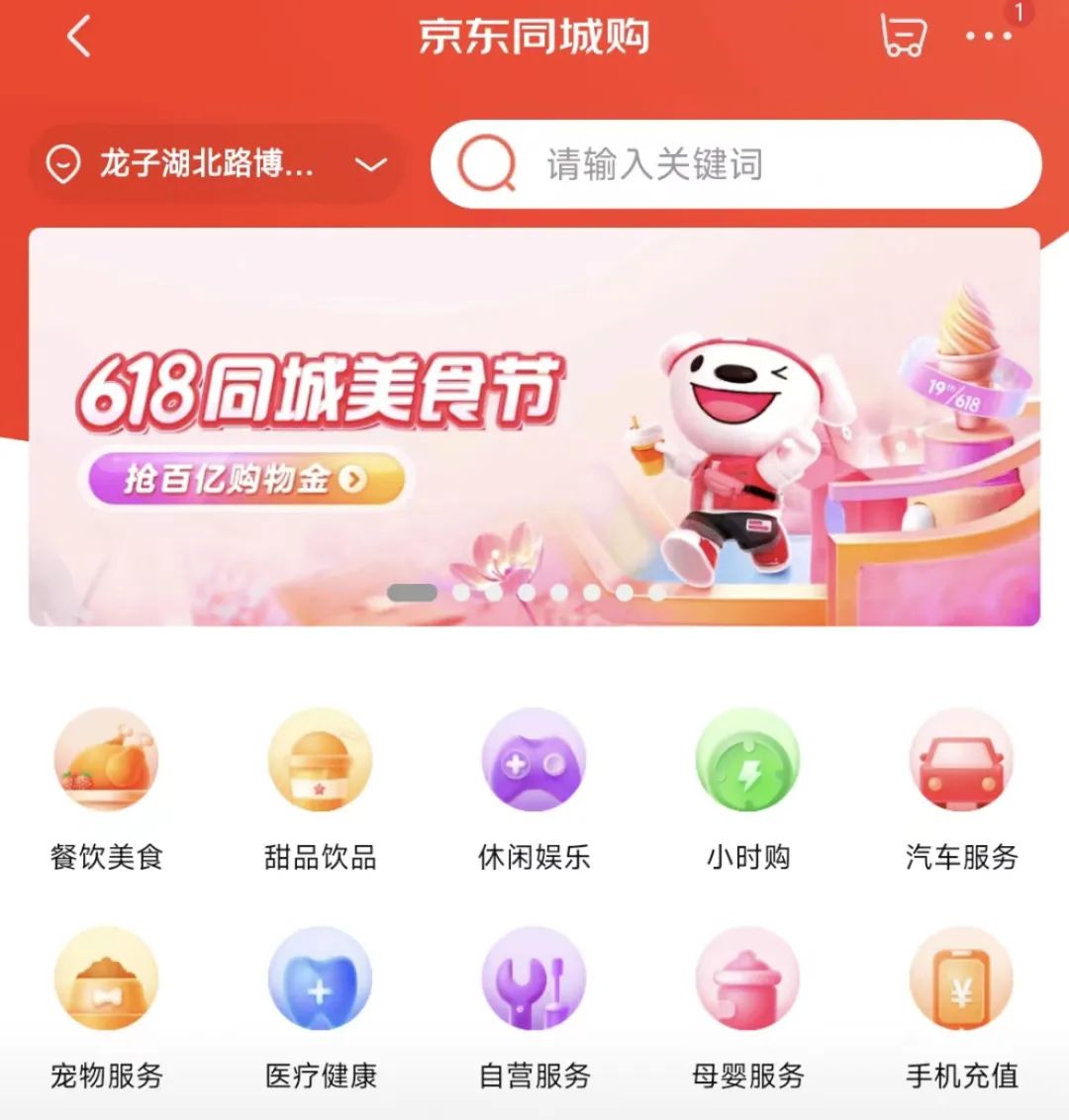The image size is (1069, 1120).
Task: Open 母婴服务 mother-baby services
Action: click(747, 980)
